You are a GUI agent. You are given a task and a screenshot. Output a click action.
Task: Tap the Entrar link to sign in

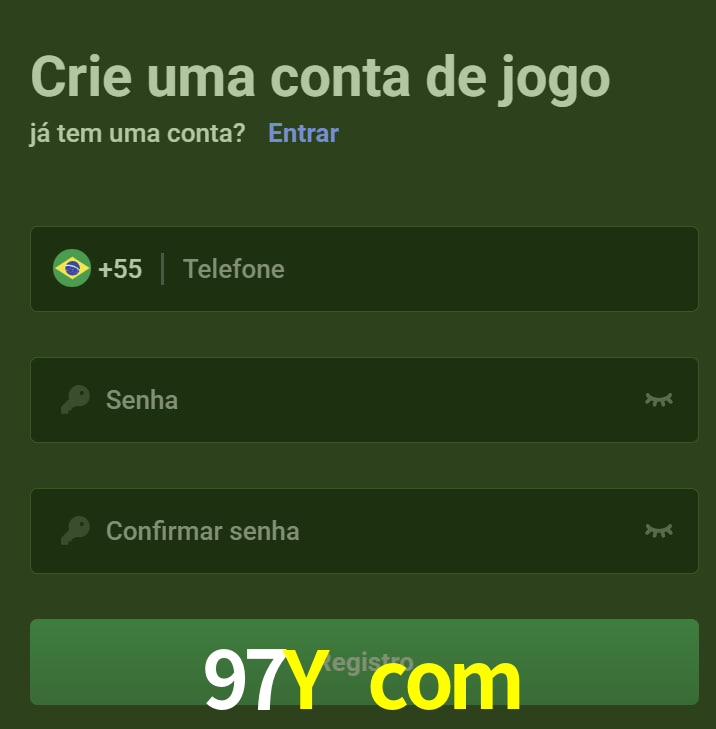(x=303, y=133)
